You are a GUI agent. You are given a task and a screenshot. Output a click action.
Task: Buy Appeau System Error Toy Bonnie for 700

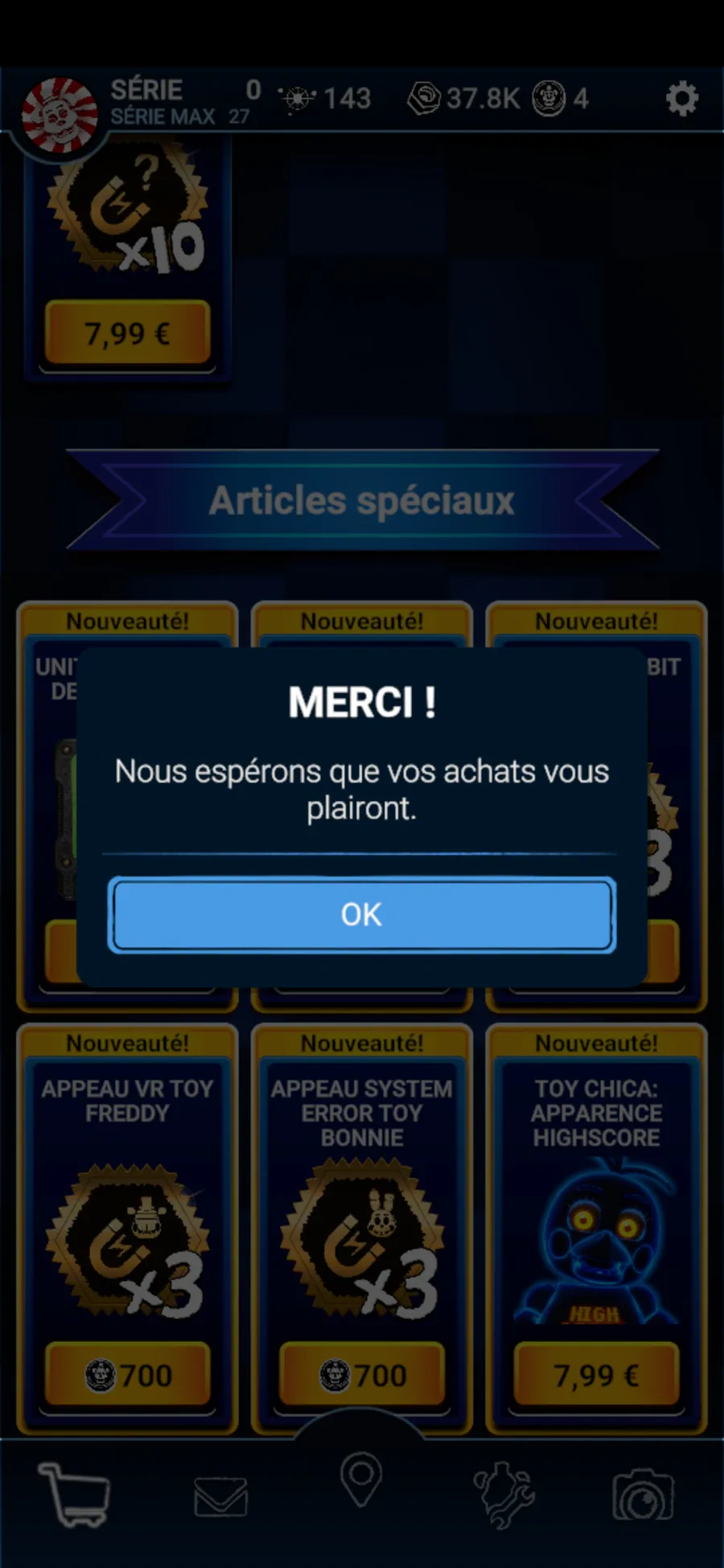pos(362,1374)
